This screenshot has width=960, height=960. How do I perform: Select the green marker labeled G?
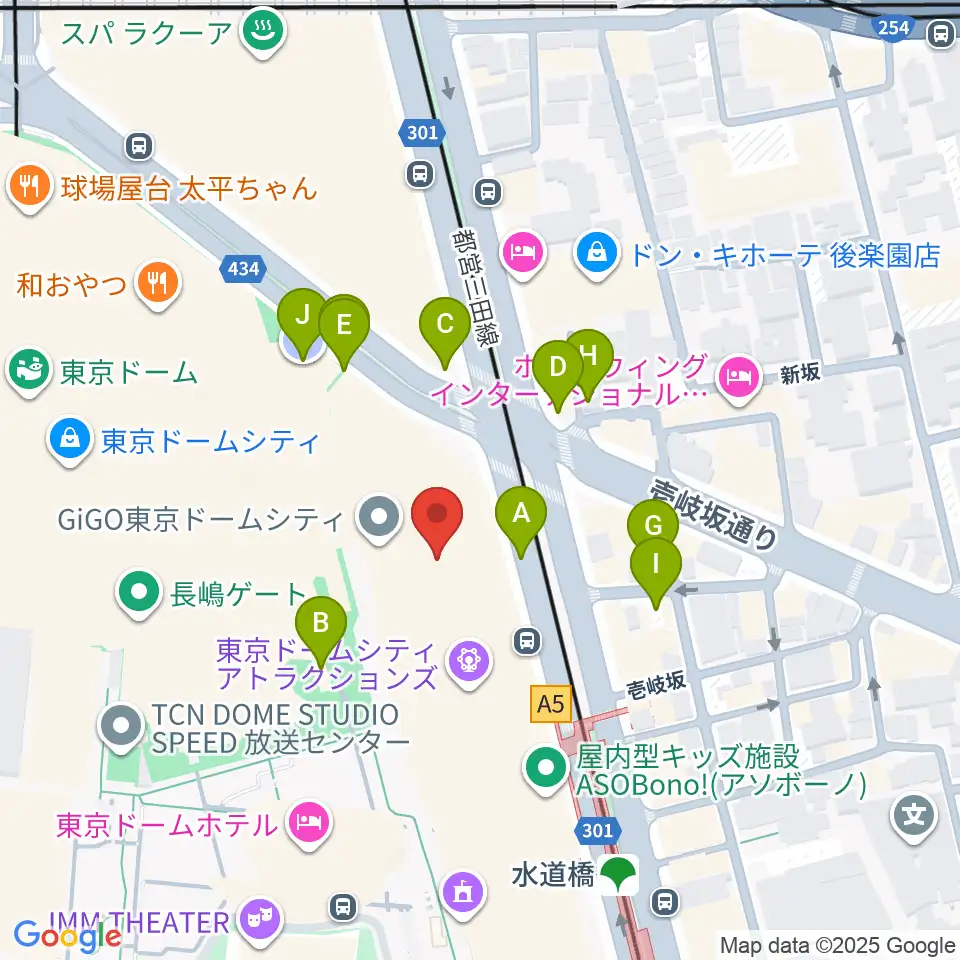[654, 527]
